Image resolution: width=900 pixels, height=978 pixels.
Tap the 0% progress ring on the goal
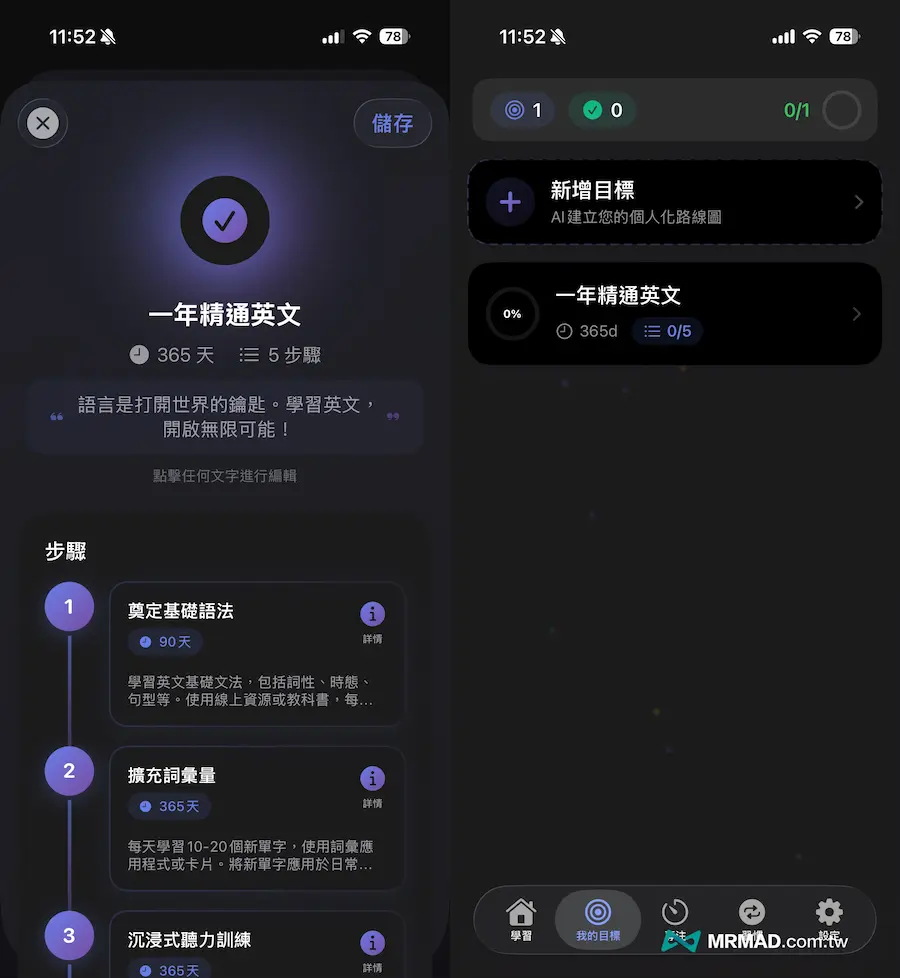click(x=512, y=313)
